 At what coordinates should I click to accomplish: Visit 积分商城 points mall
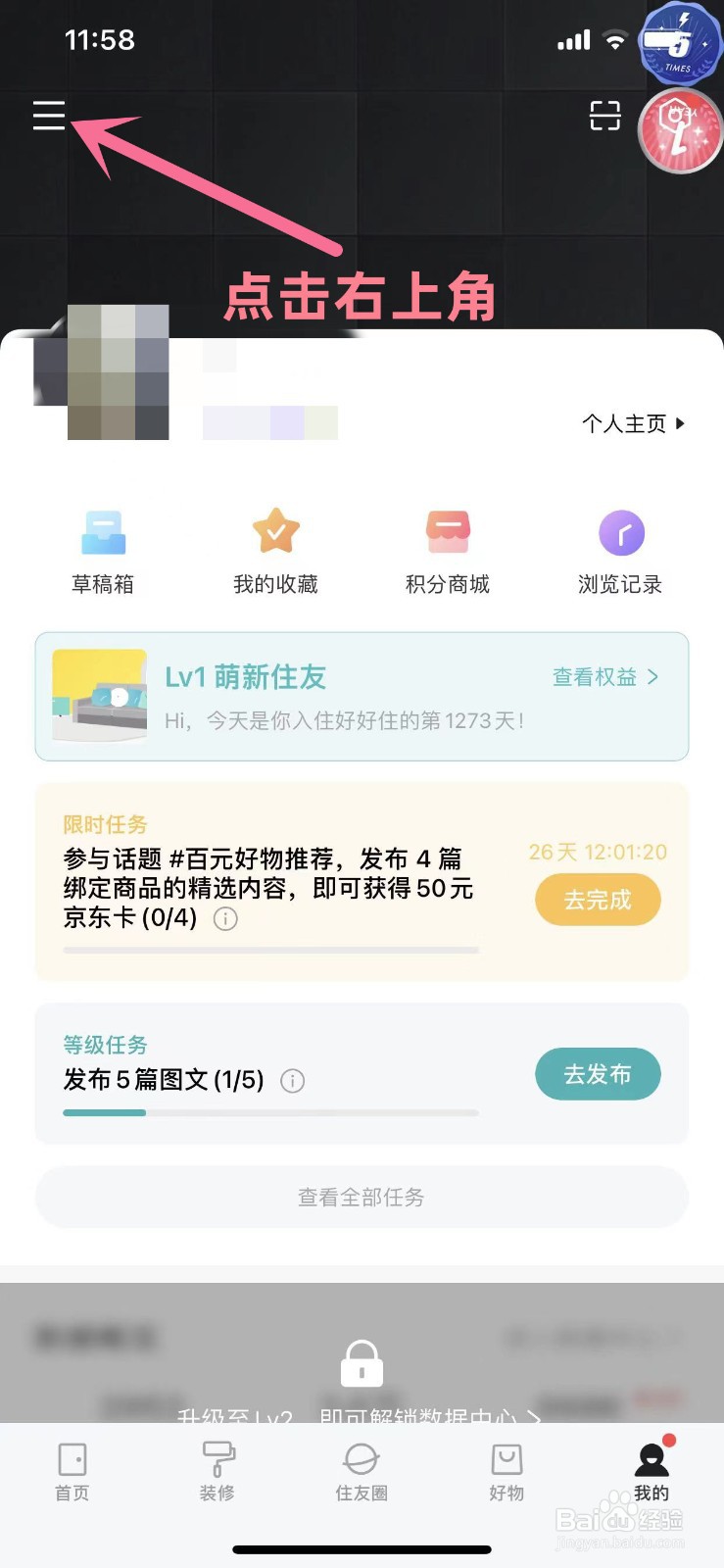tap(448, 552)
